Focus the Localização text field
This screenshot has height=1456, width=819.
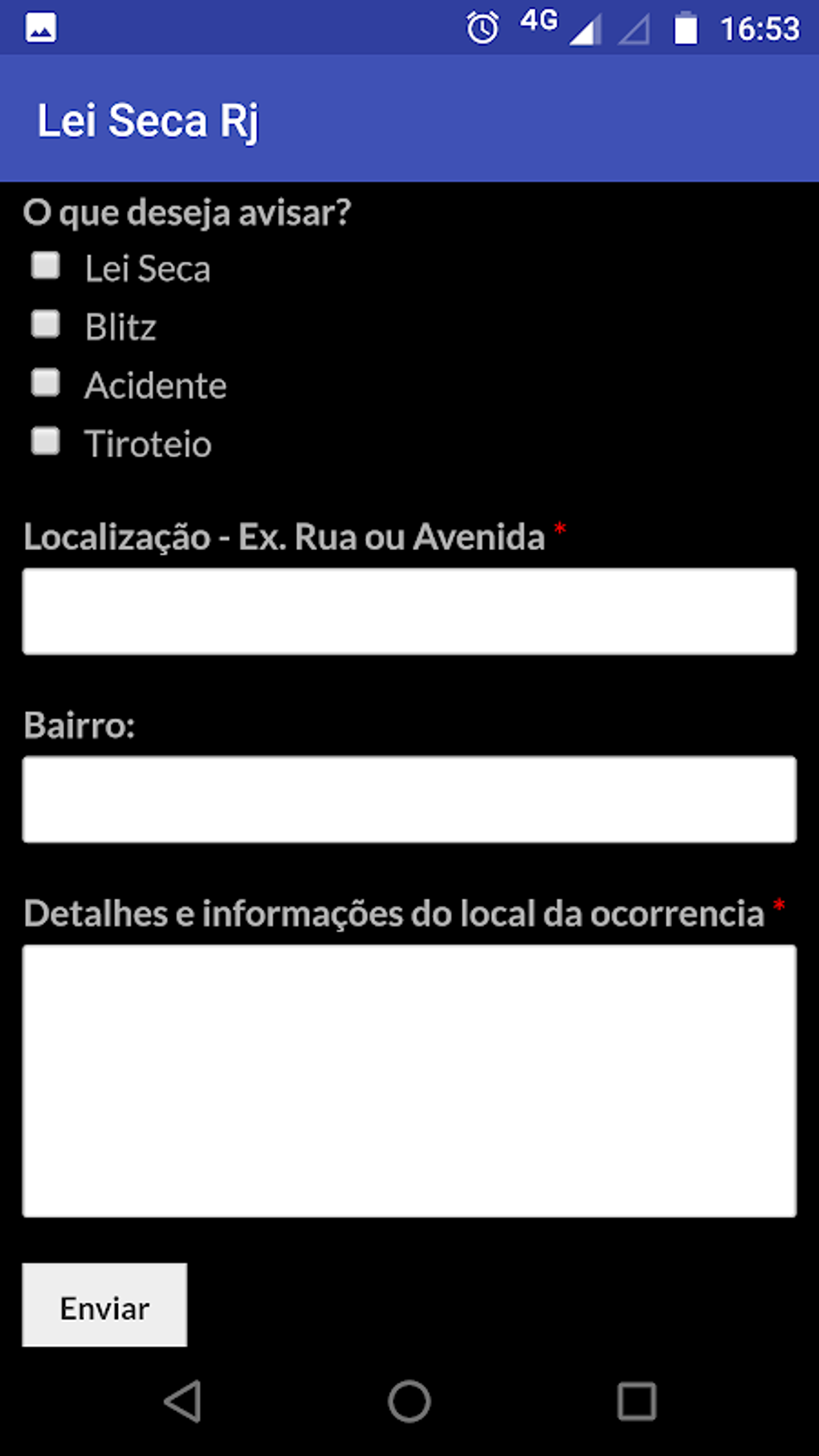pyautogui.click(x=409, y=611)
